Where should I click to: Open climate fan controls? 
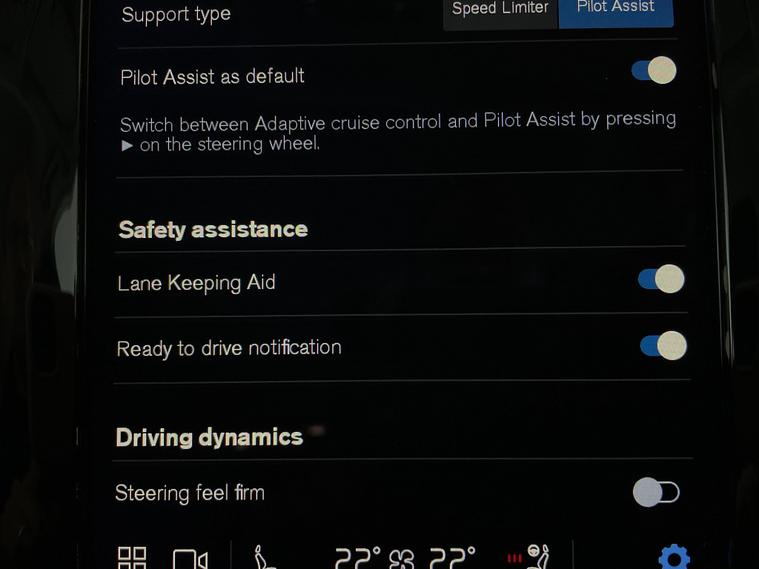(401, 557)
